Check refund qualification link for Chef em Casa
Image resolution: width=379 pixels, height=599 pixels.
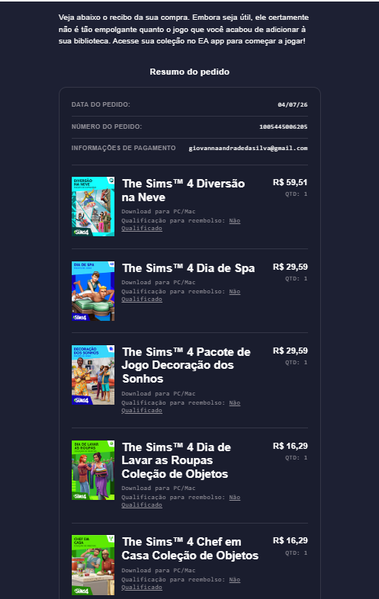tap(142, 588)
